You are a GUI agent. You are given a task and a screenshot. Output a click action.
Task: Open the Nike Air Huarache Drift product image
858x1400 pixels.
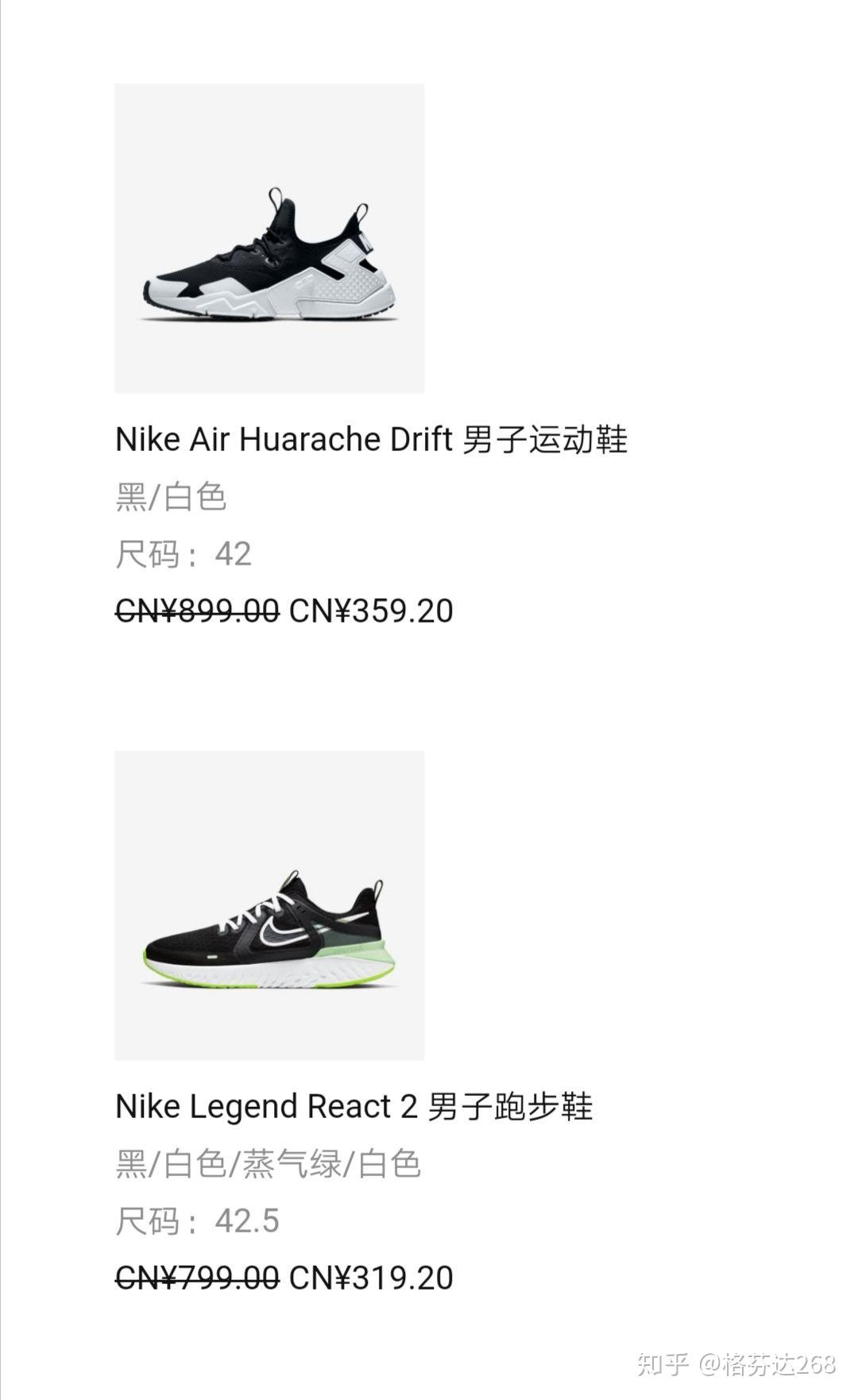coord(269,238)
